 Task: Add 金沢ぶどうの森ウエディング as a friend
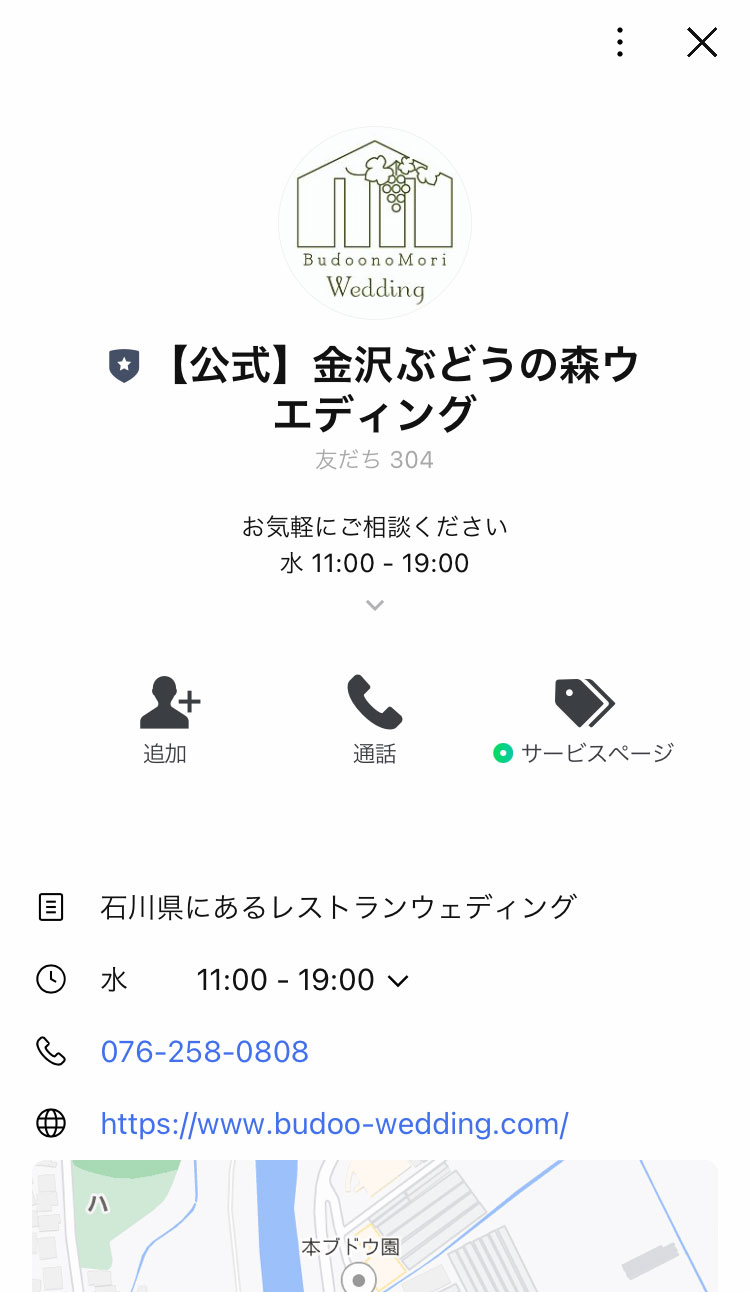(168, 719)
